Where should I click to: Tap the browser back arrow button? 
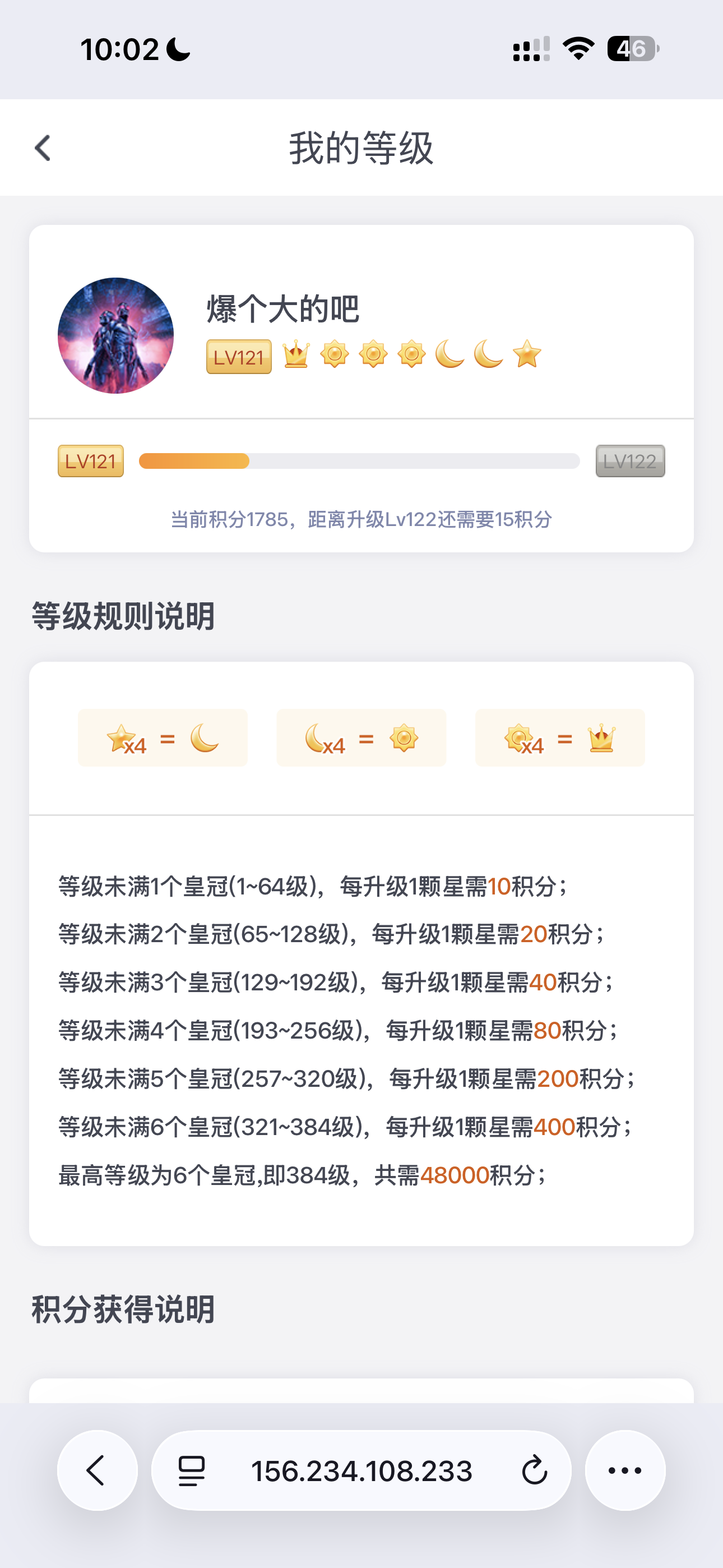pyautogui.click(x=97, y=1470)
